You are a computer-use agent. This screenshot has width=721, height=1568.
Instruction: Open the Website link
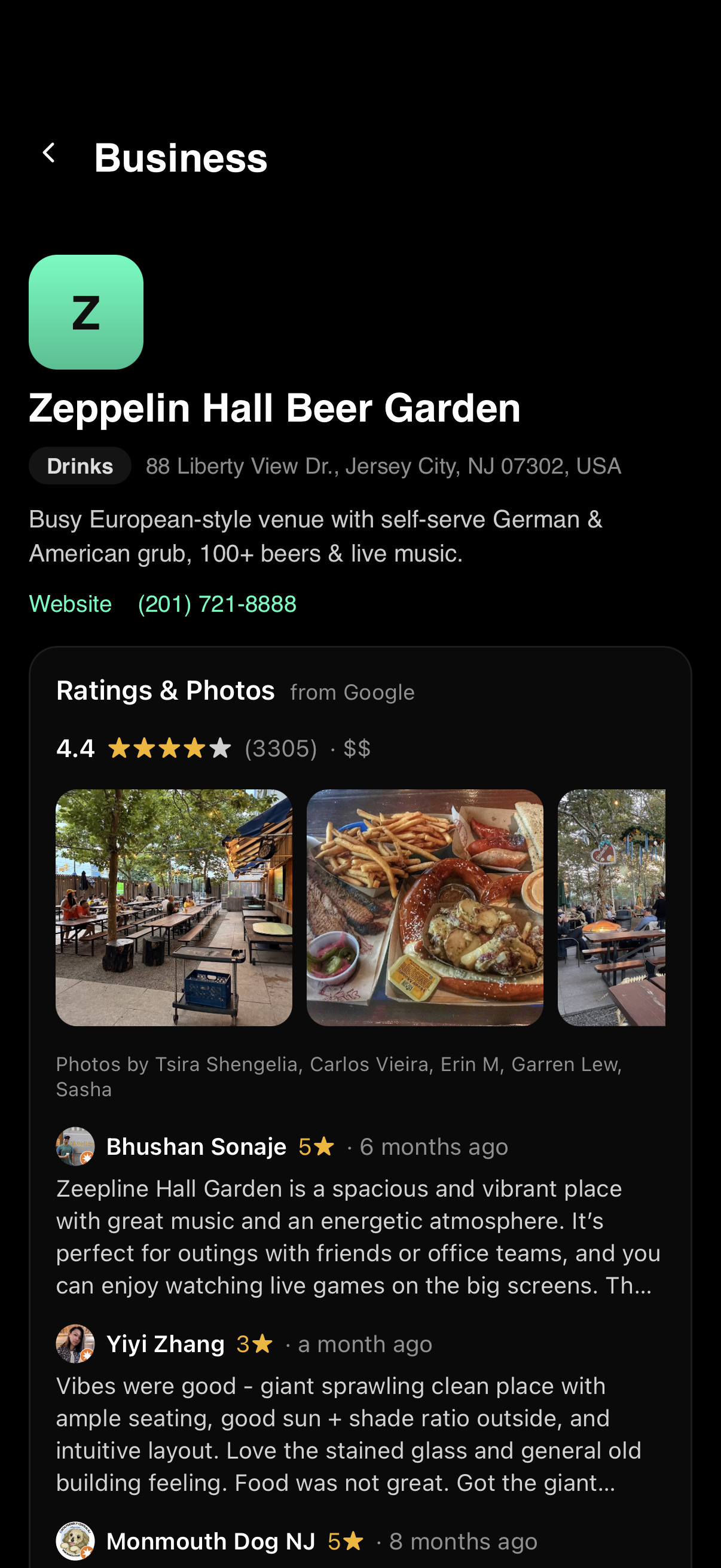pos(71,604)
